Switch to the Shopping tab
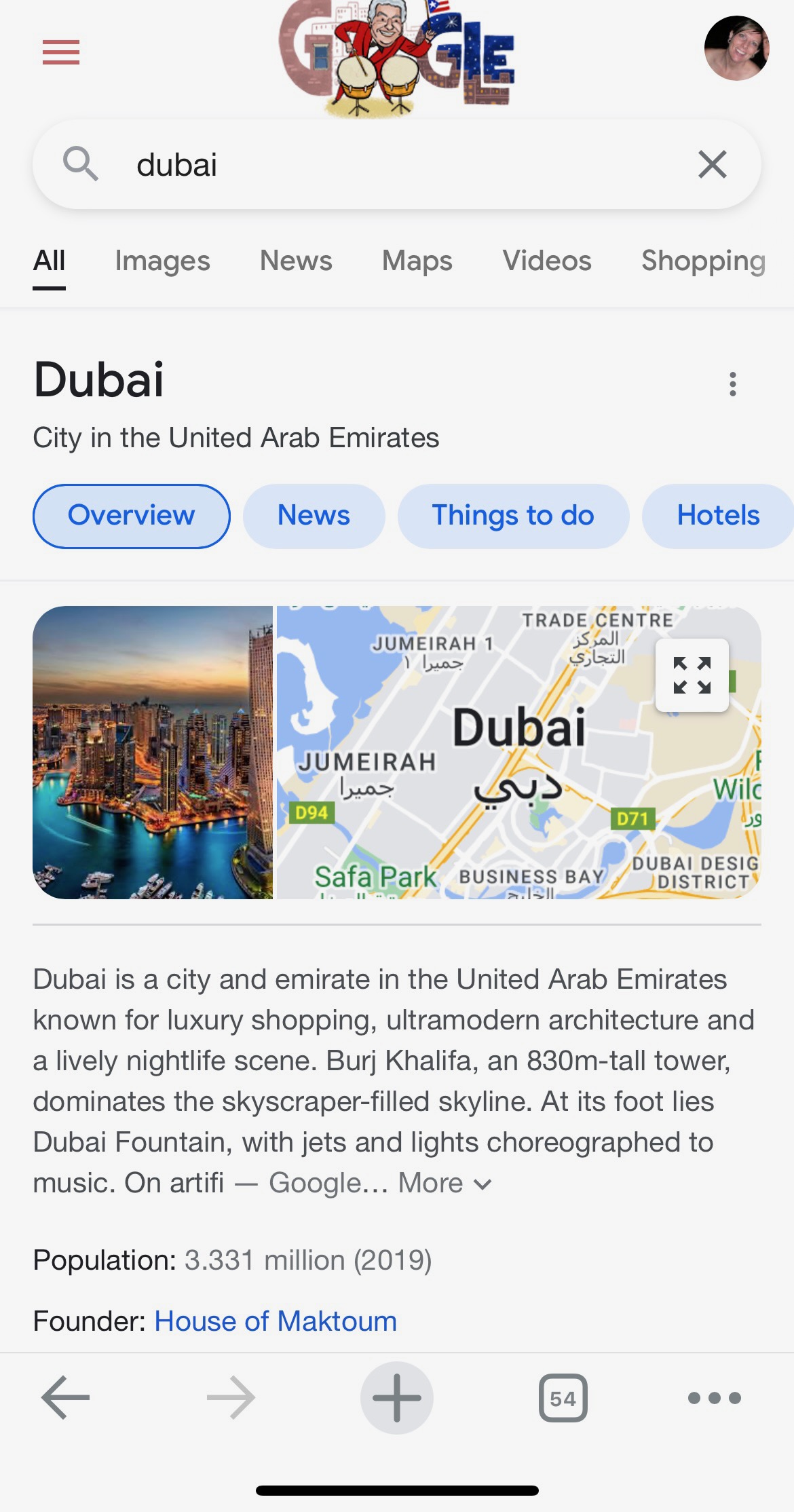 click(x=703, y=261)
